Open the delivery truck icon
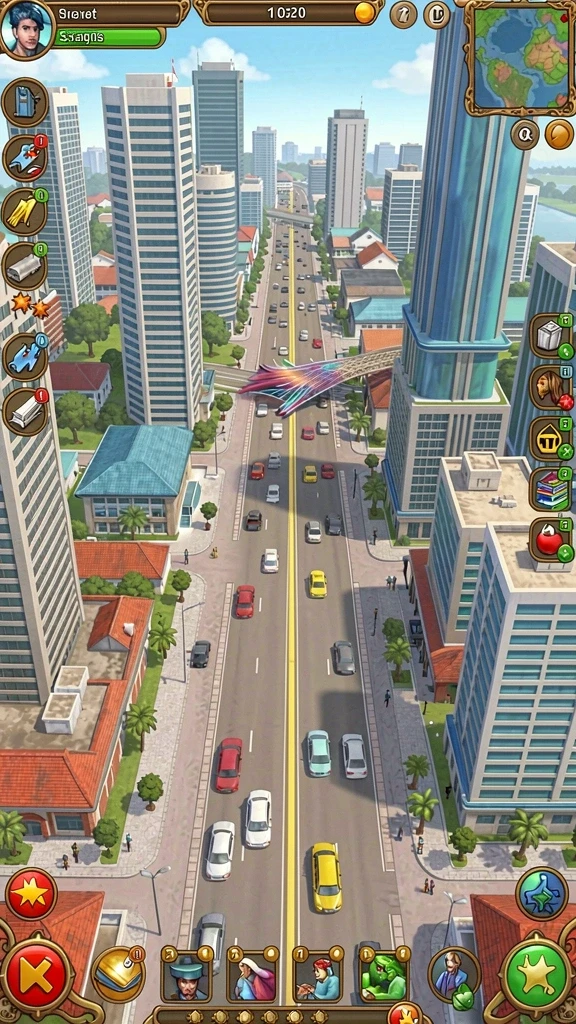 pos(25,266)
